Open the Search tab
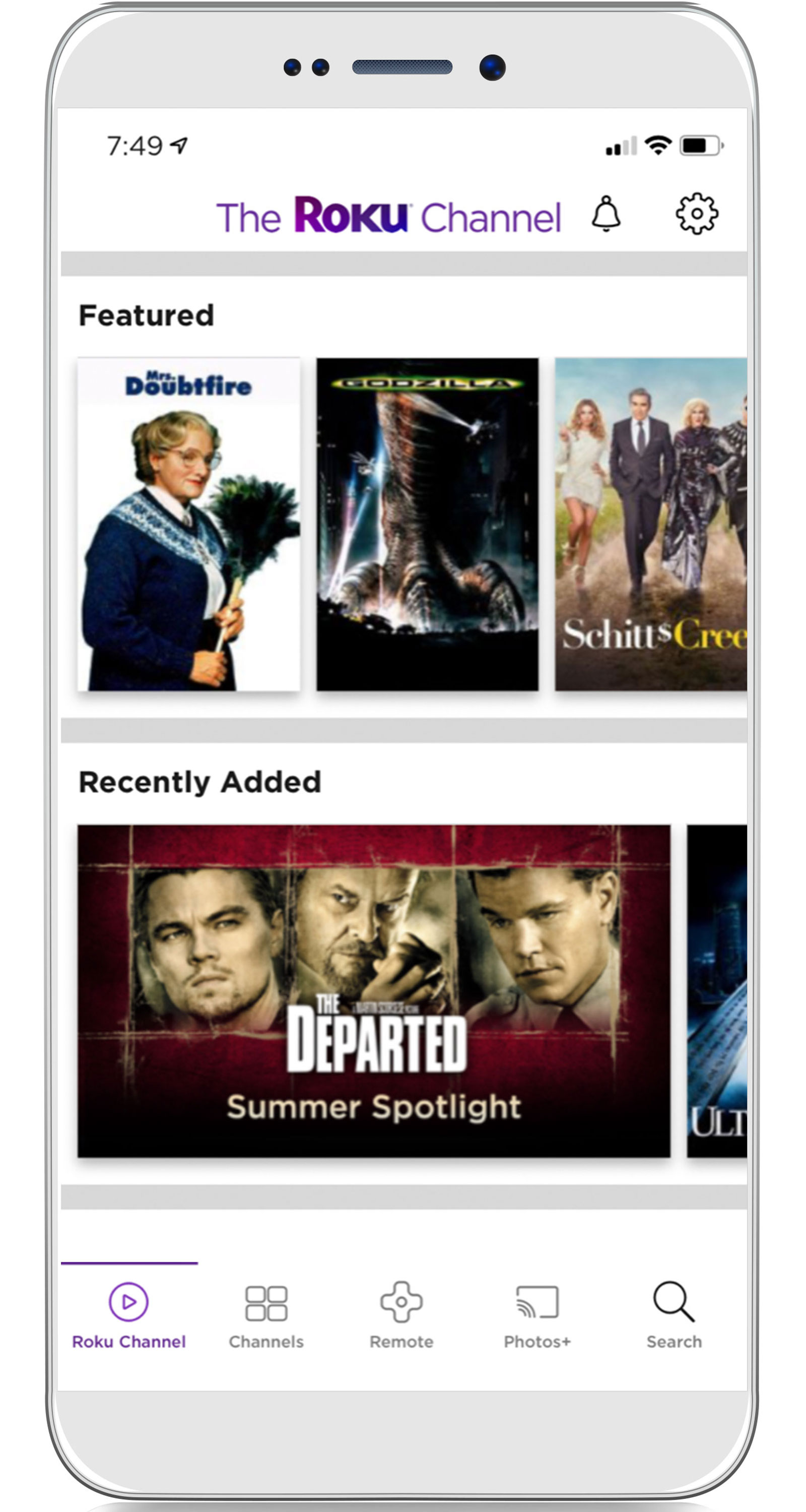 [x=674, y=1315]
